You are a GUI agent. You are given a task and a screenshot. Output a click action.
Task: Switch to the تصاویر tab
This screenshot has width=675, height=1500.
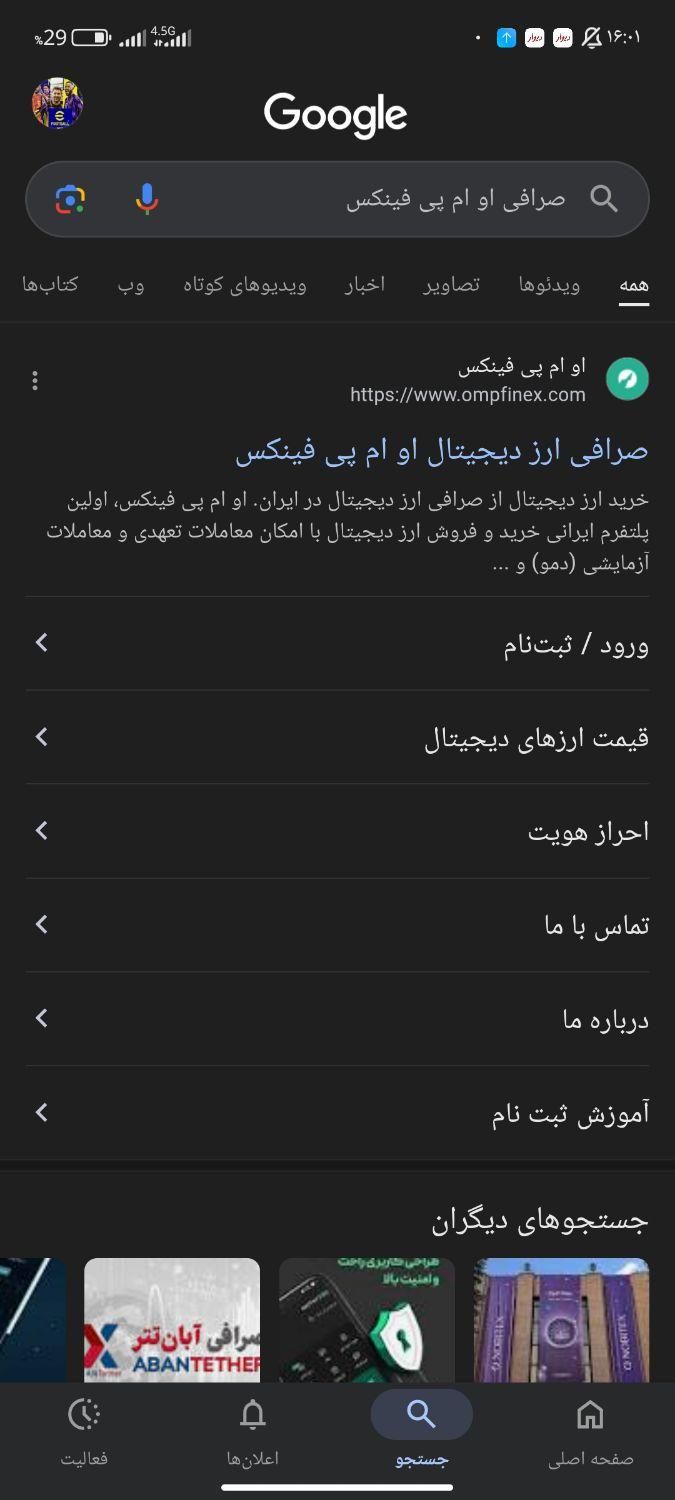tap(451, 285)
